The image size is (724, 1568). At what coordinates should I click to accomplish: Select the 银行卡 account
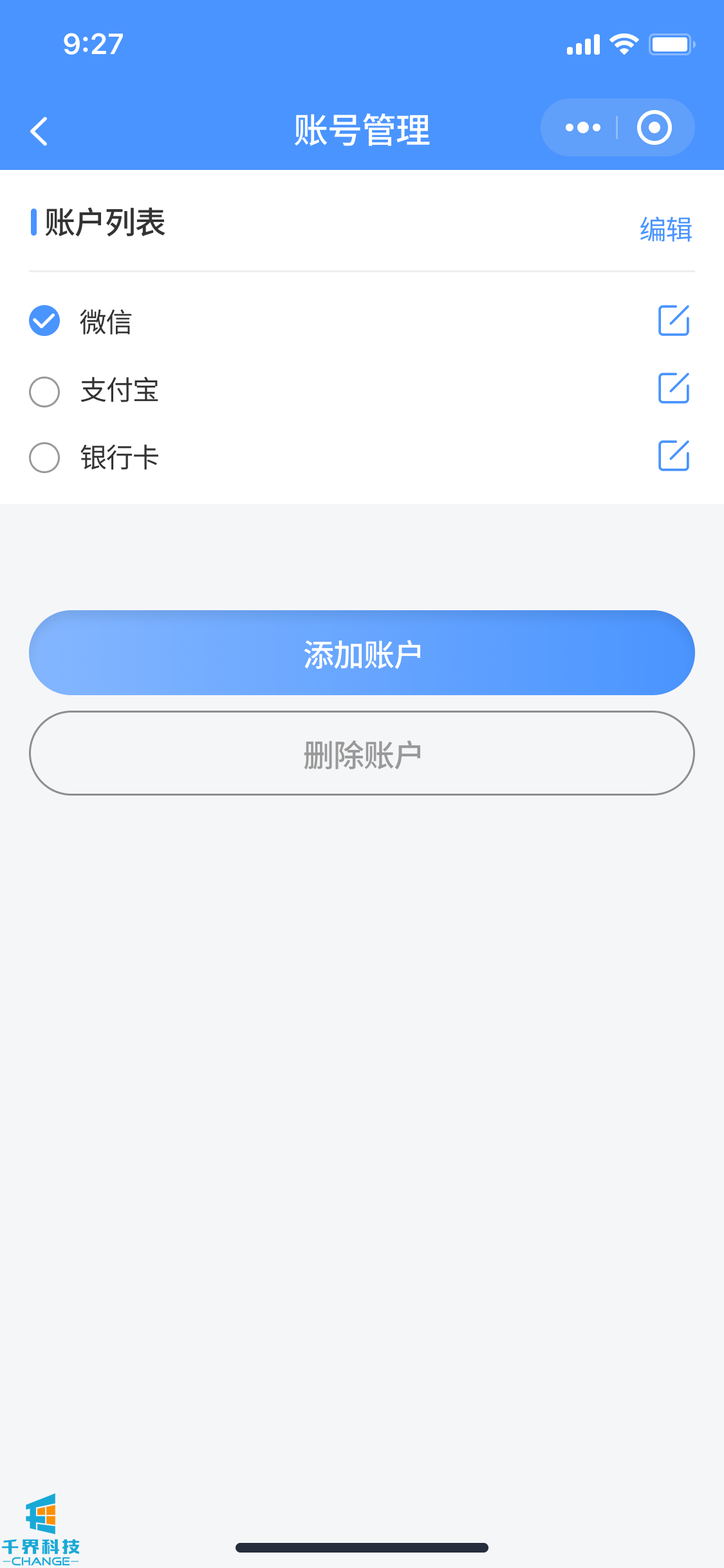pos(44,458)
